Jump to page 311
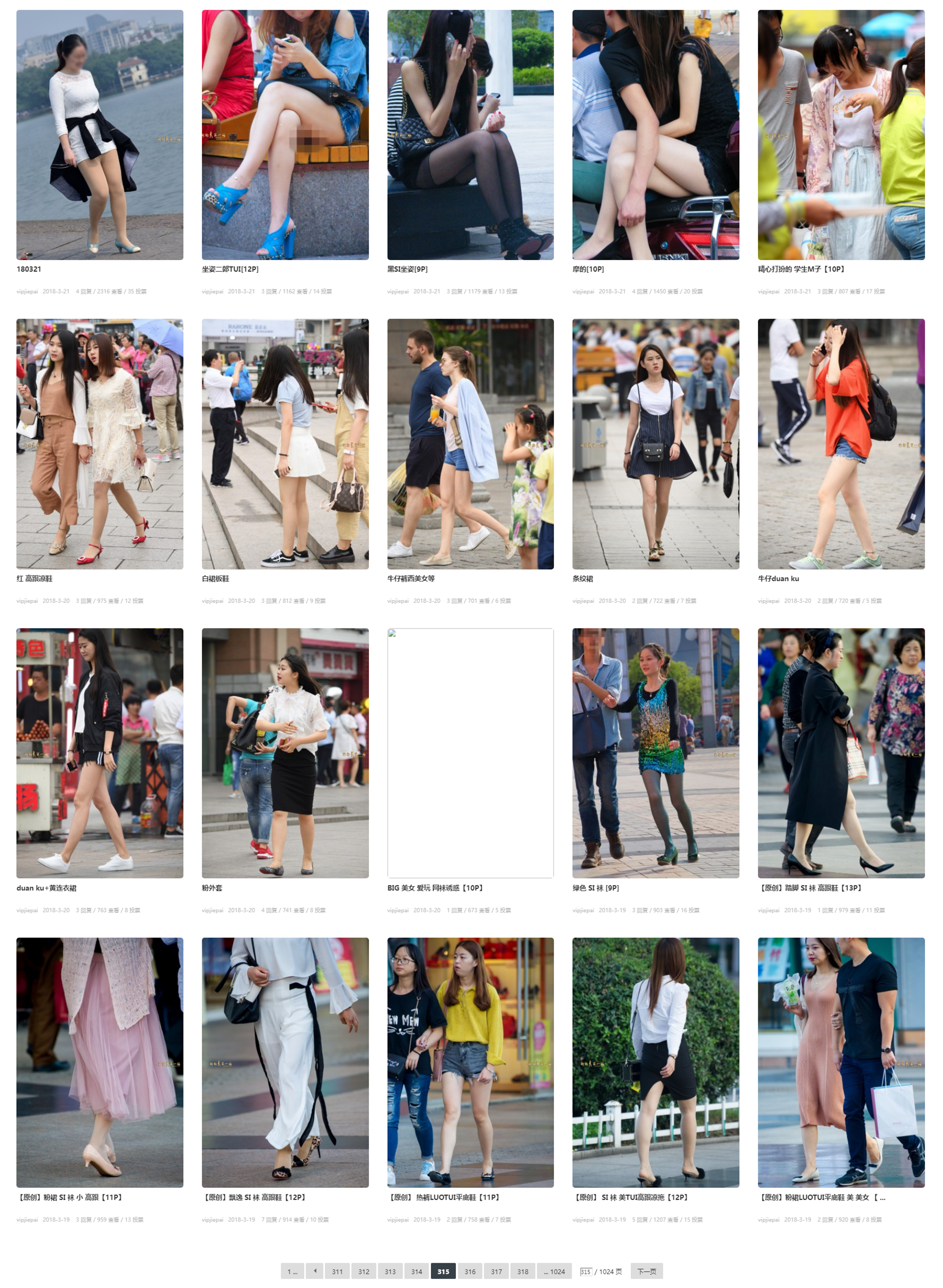This screenshot has height=1288, width=943. (x=337, y=1272)
